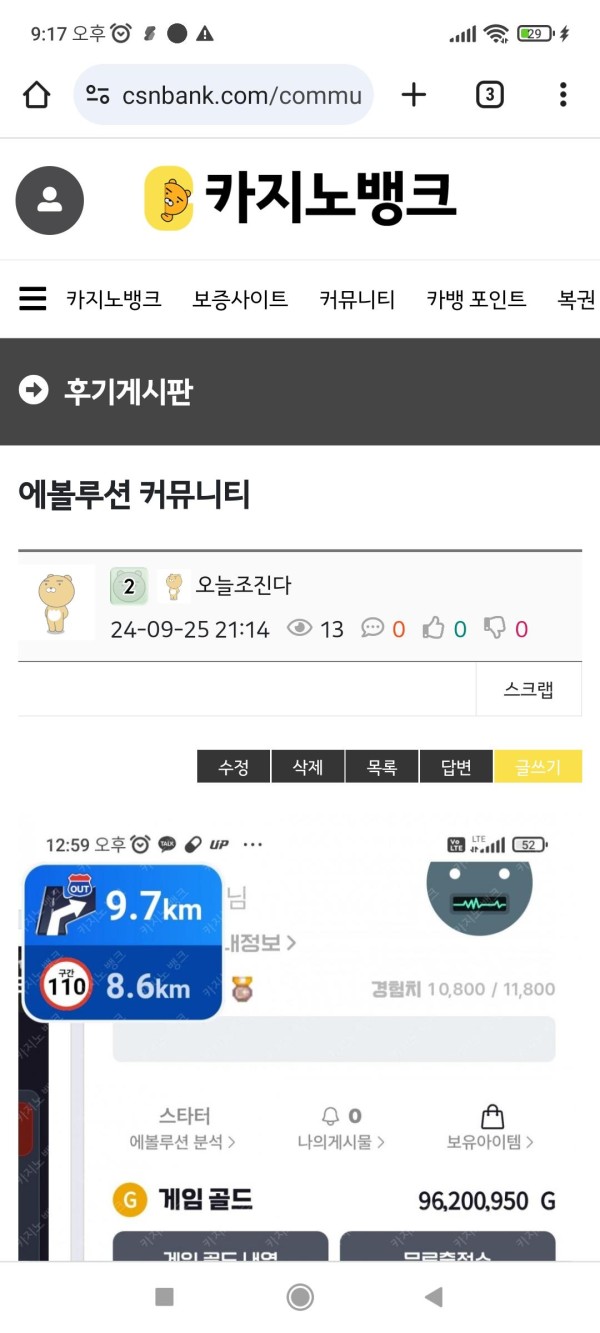Screen dimensions: 600x1333
Task: Tap the 스크랩 button
Action: [528, 689]
